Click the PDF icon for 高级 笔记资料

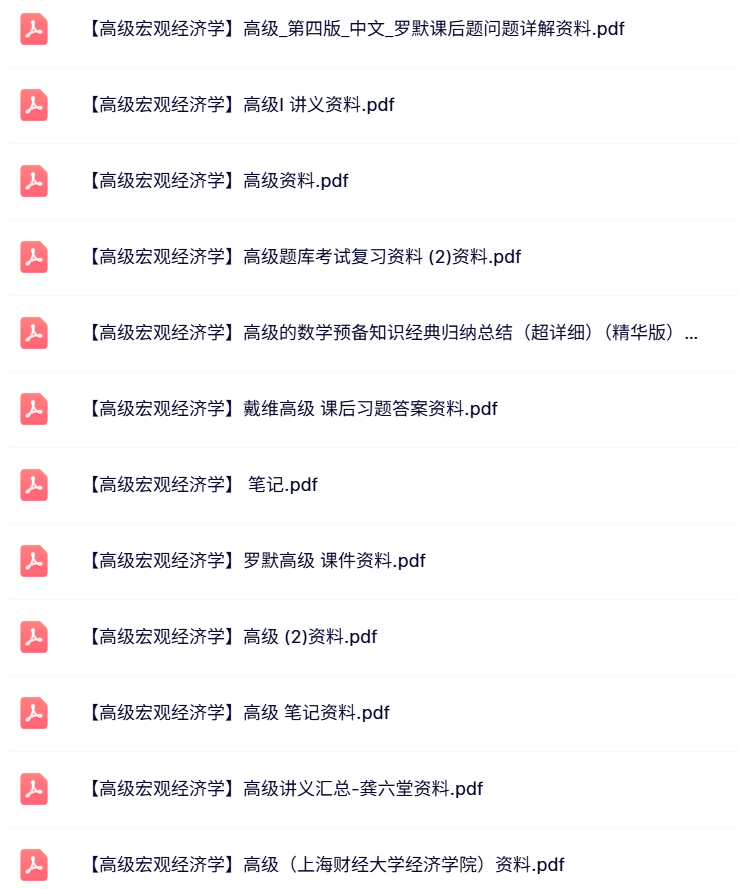tap(33, 713)
